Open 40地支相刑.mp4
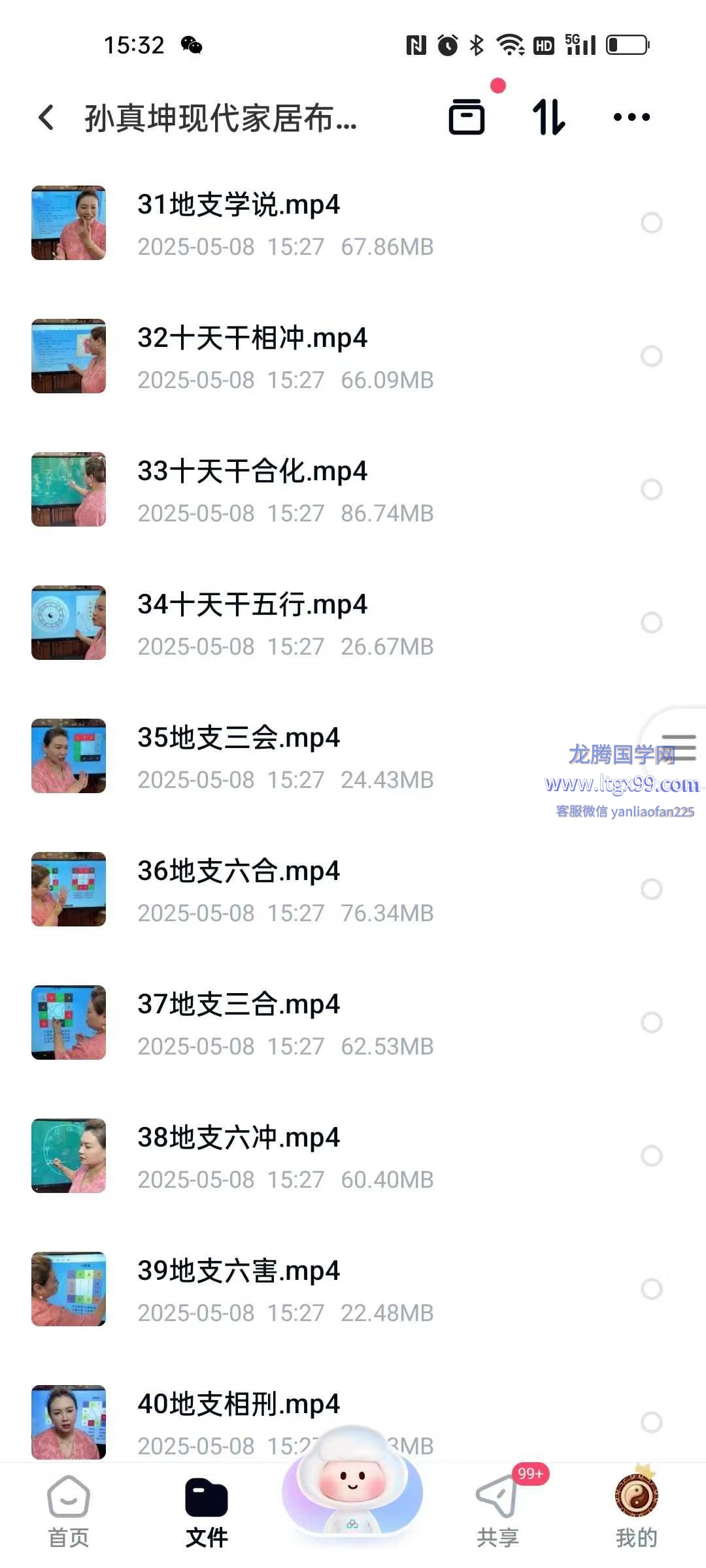The height and width of the screenshot is (1568, 706). [x=239, y=1405]
